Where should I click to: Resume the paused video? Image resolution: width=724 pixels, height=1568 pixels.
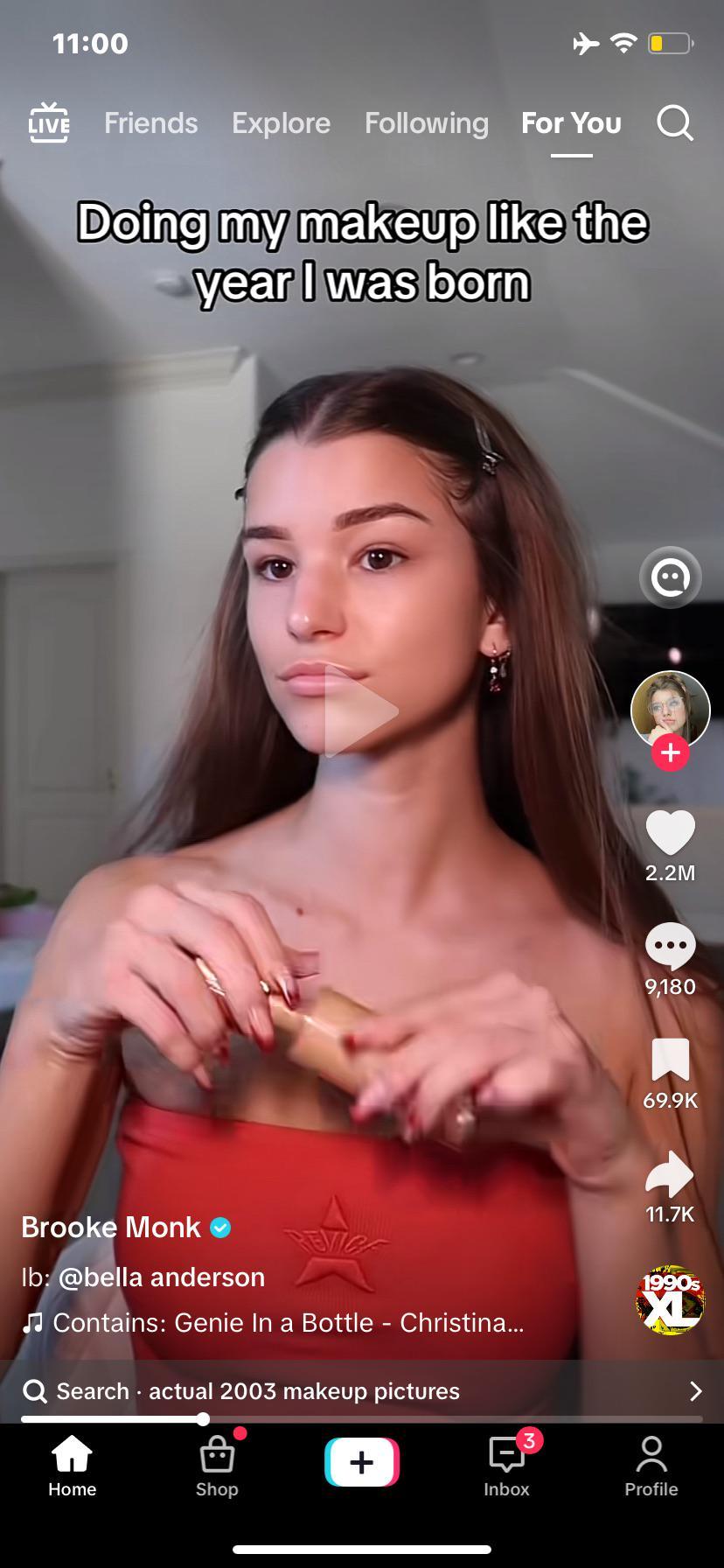click(361, 710)
